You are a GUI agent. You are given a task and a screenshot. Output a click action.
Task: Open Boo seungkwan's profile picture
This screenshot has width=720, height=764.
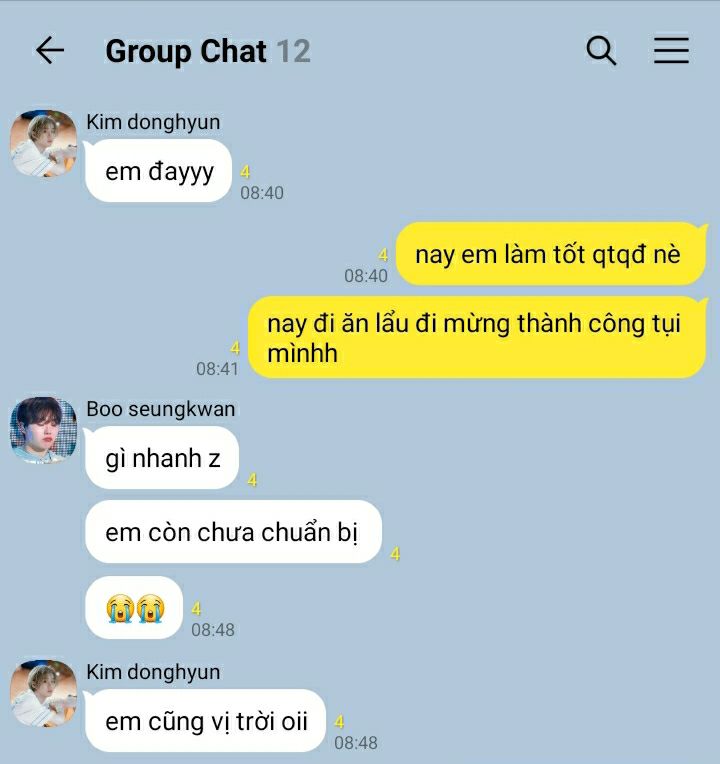[x=43, y=429]
